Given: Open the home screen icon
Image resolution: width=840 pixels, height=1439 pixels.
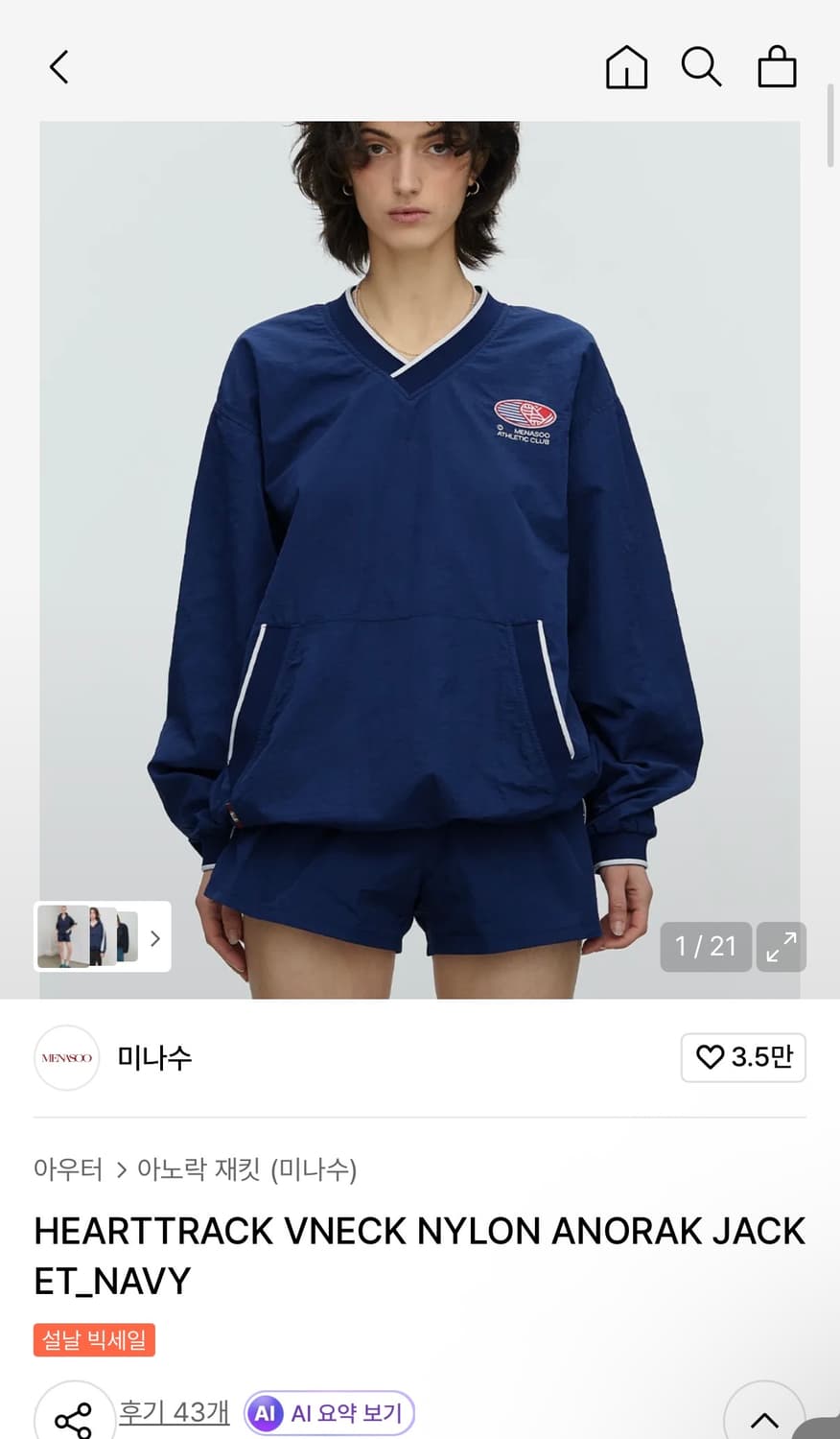Looking at the screenshot, I should [626, 67].
